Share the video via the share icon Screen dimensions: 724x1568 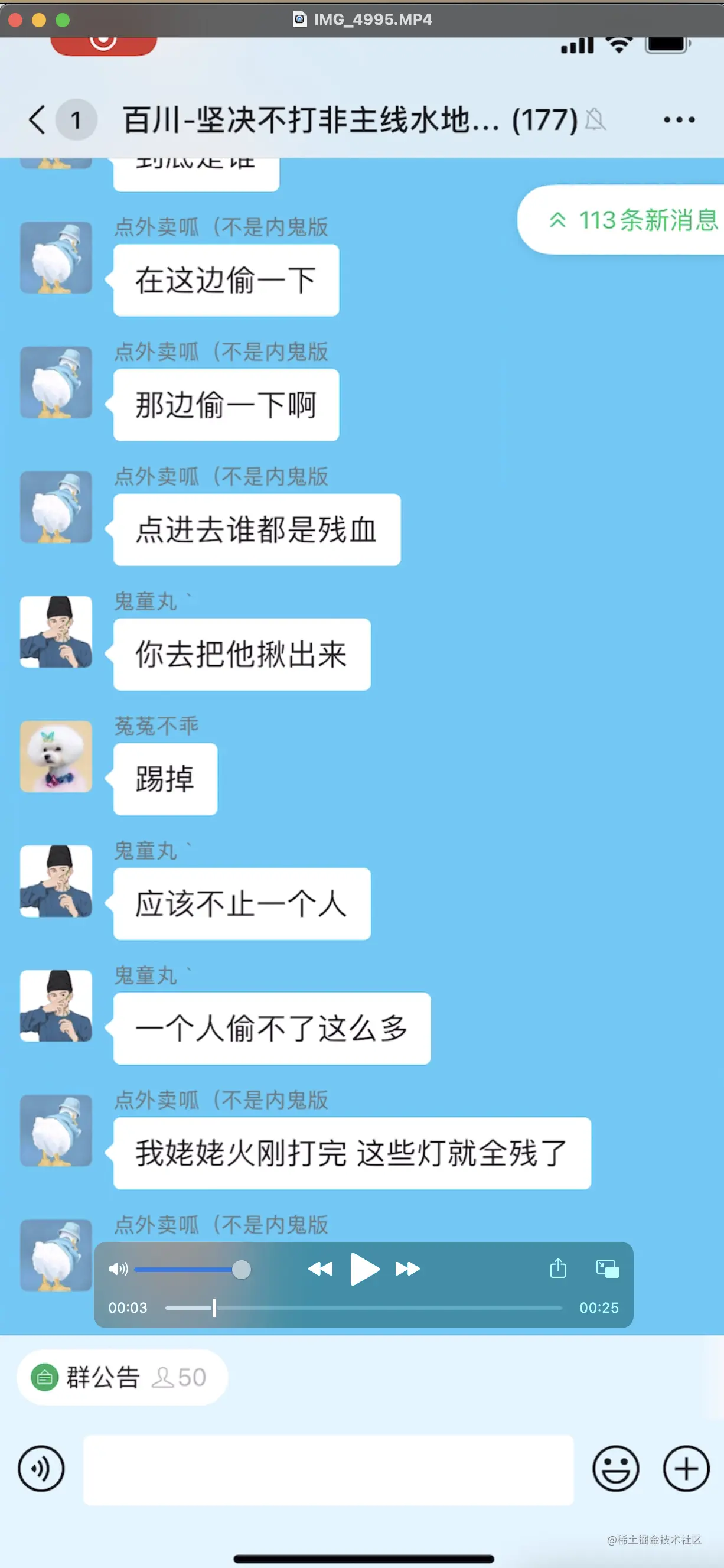click(x=558, y=1269)
